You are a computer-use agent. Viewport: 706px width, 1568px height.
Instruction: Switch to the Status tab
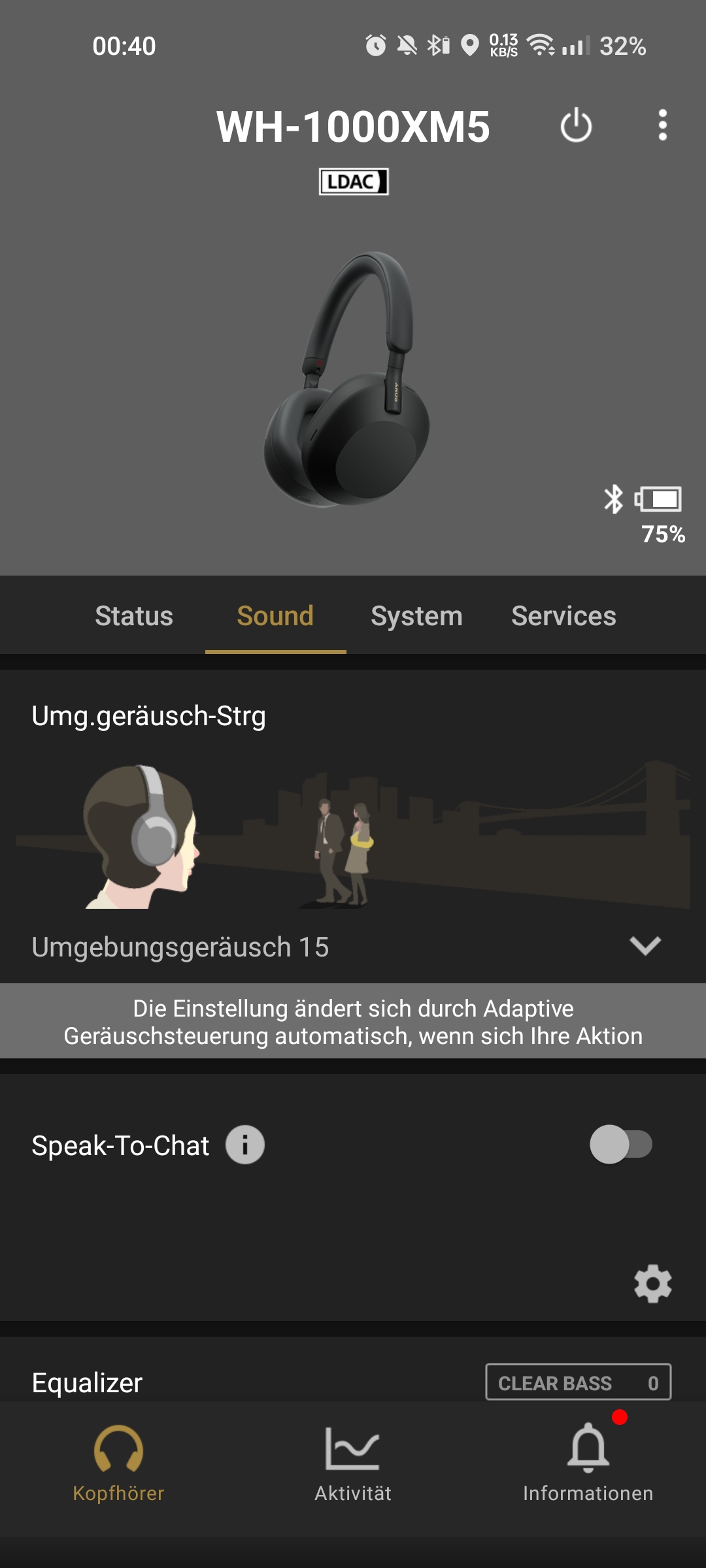[134, 616]
